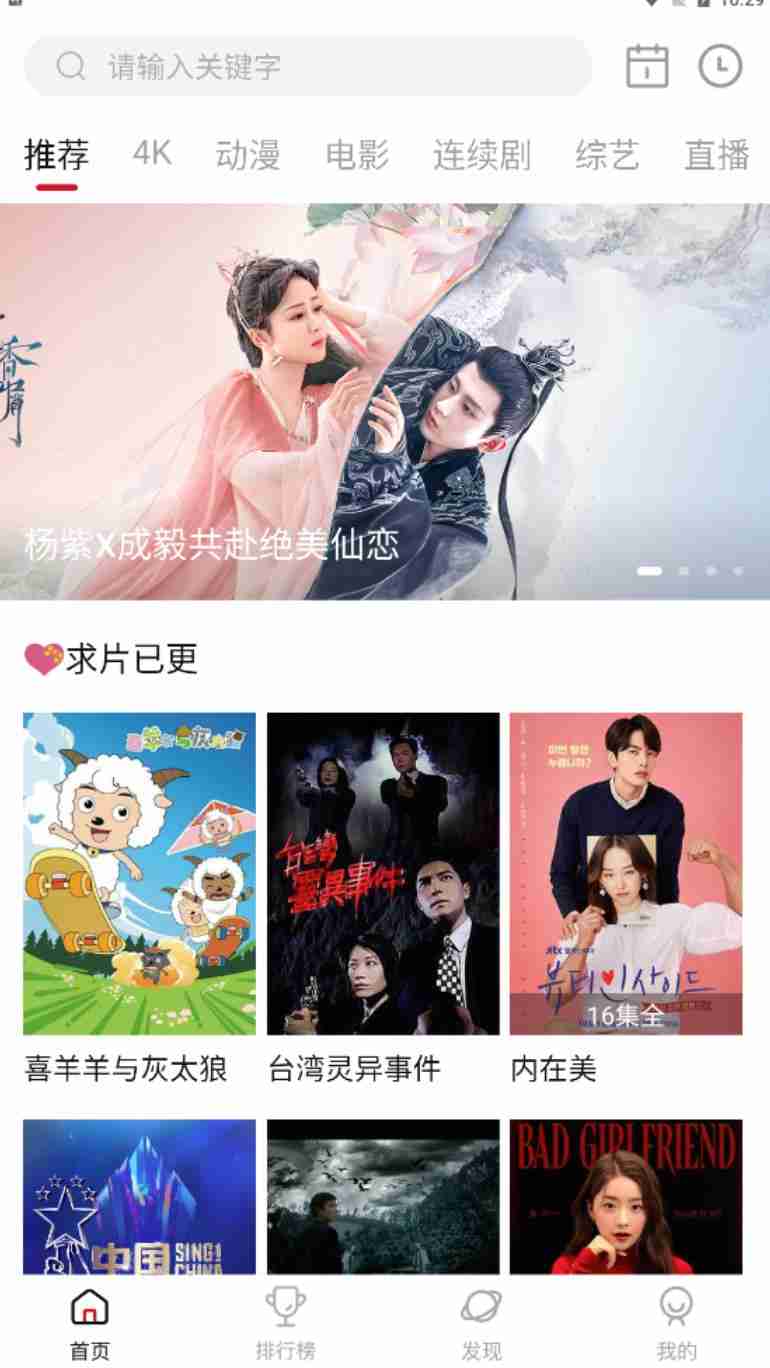
Task: Tap the search keyword input field
Action: click(308, 67)
